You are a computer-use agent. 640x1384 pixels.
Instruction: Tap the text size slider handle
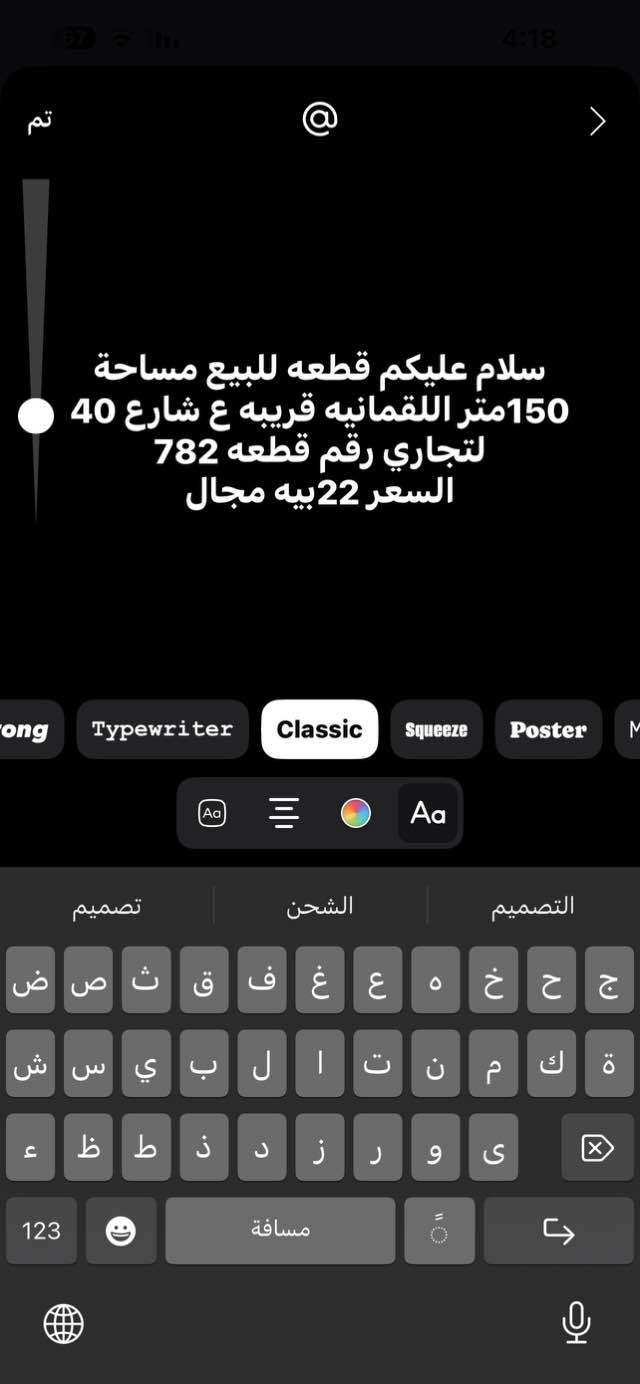click(36, 415)
